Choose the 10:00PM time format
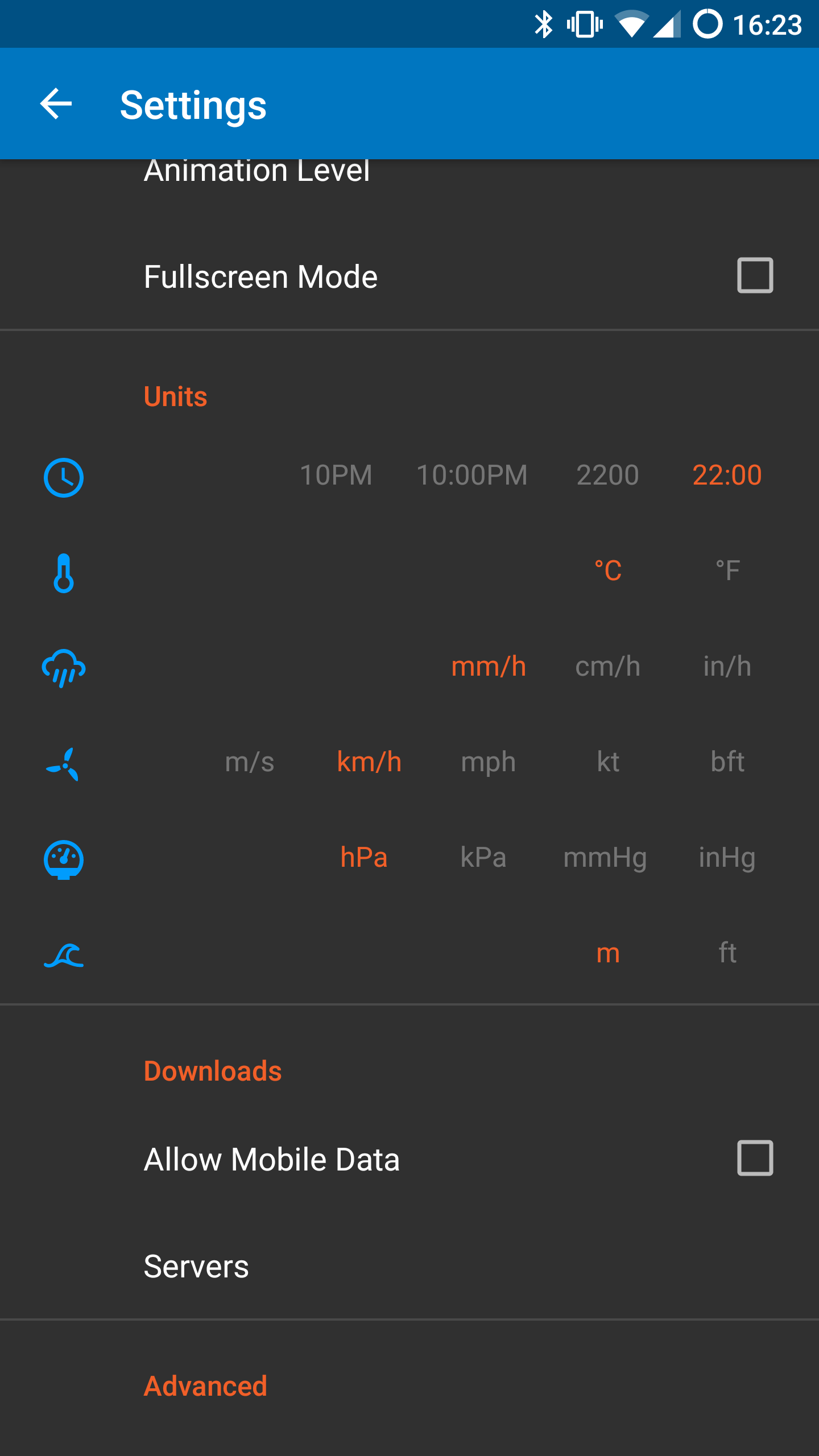Screen dimensions: 819x1456 pyautogui.click(x=472, y=475)
